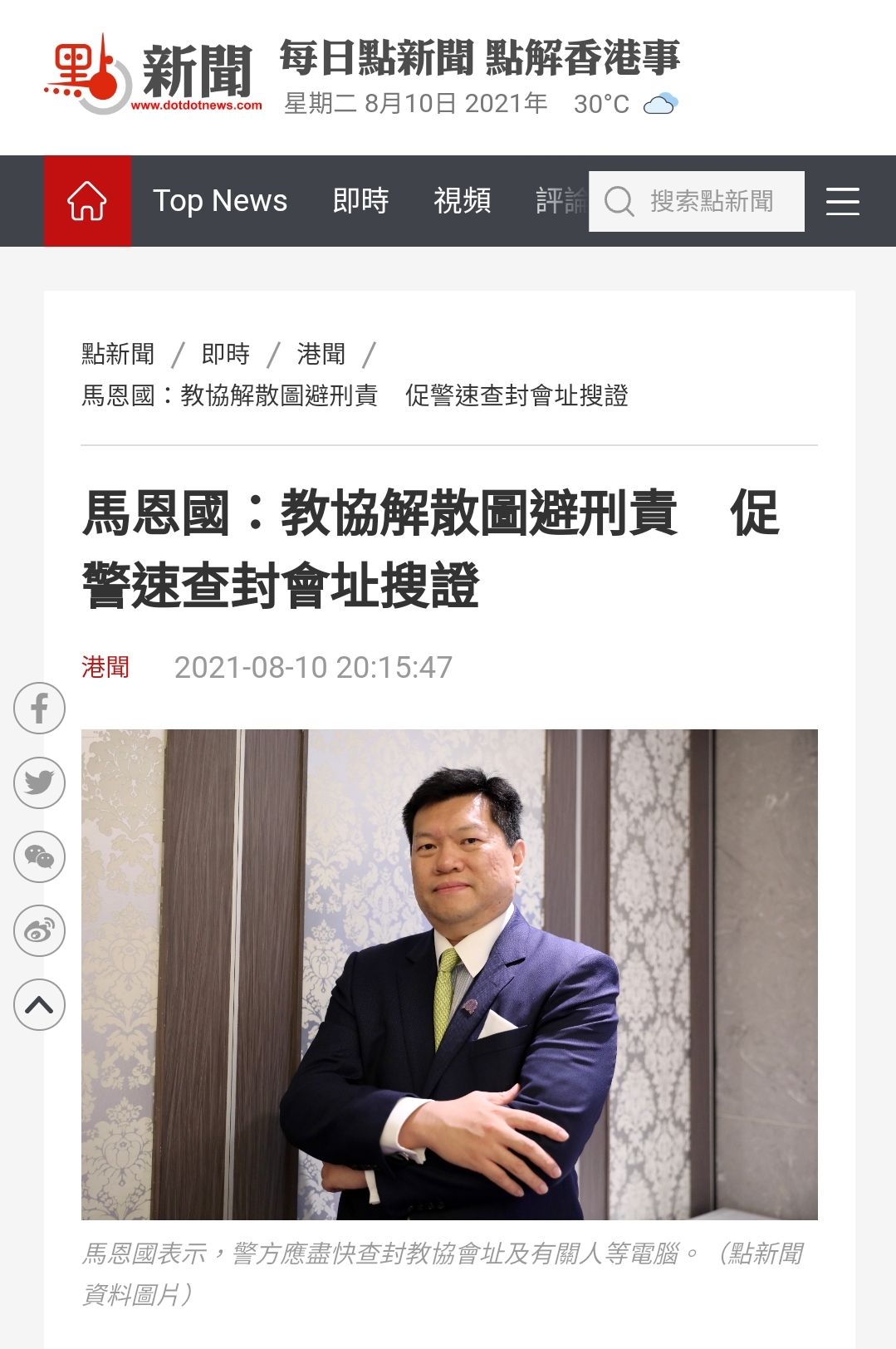The image size is (896, 1349).
Task: Share article on Weibo
Action: [39, 930]
